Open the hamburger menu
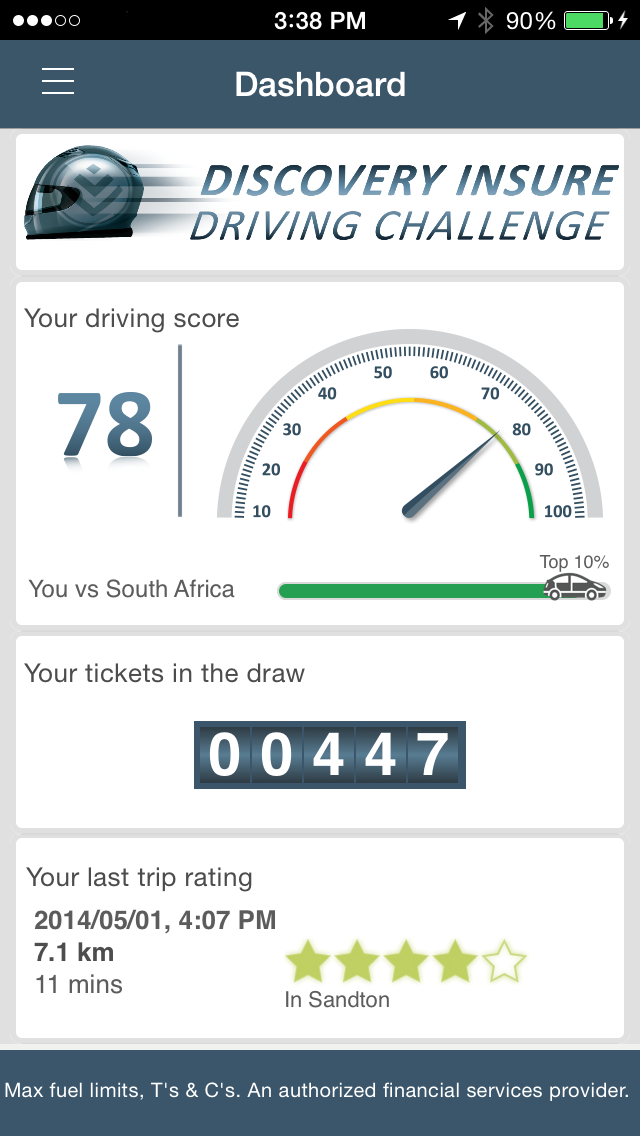The height and width of the screenshot is (1136, 640). point(58,82)
